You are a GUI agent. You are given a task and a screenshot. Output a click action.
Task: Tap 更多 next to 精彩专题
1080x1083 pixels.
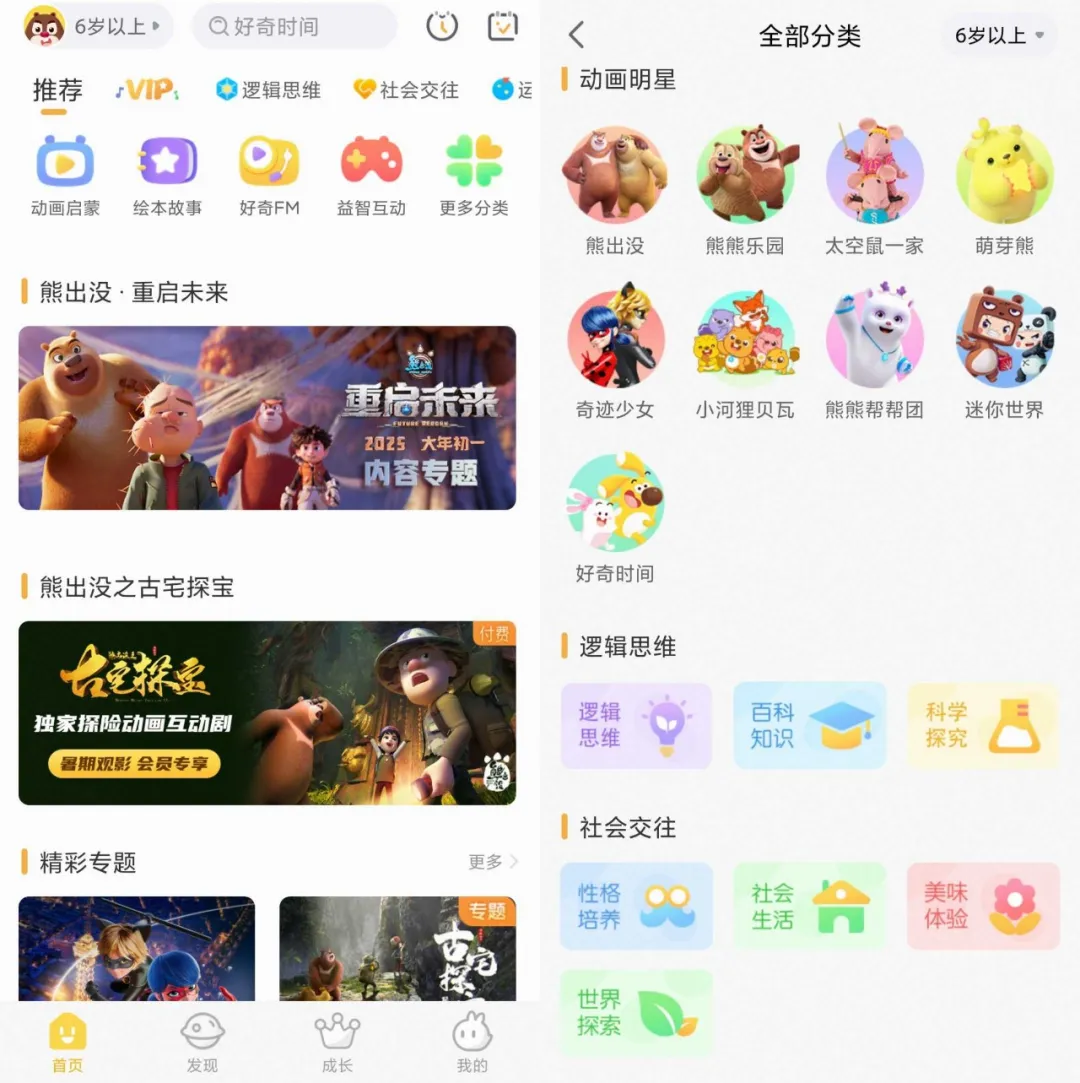492,862
